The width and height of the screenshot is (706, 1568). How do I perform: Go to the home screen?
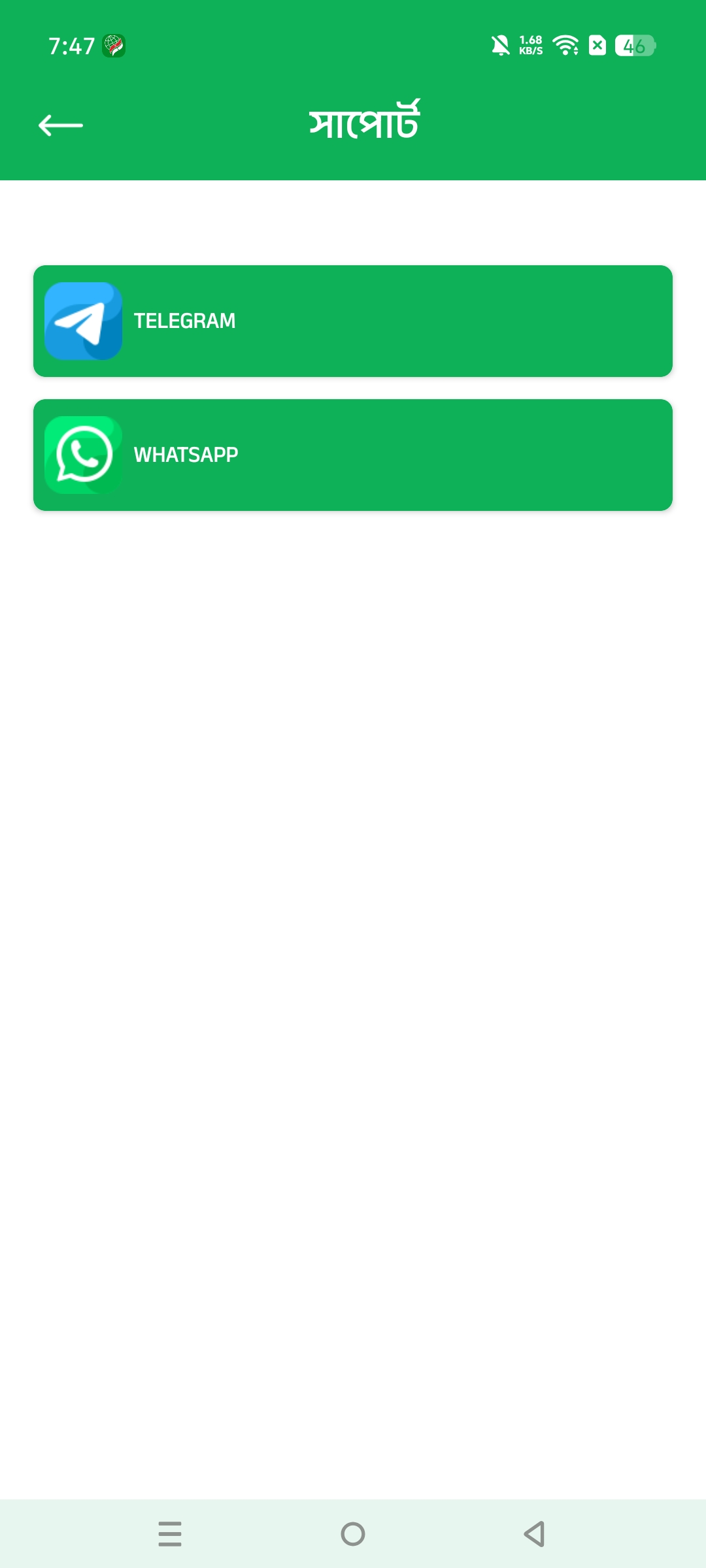pyautogui.click(x=353, y=1533)
